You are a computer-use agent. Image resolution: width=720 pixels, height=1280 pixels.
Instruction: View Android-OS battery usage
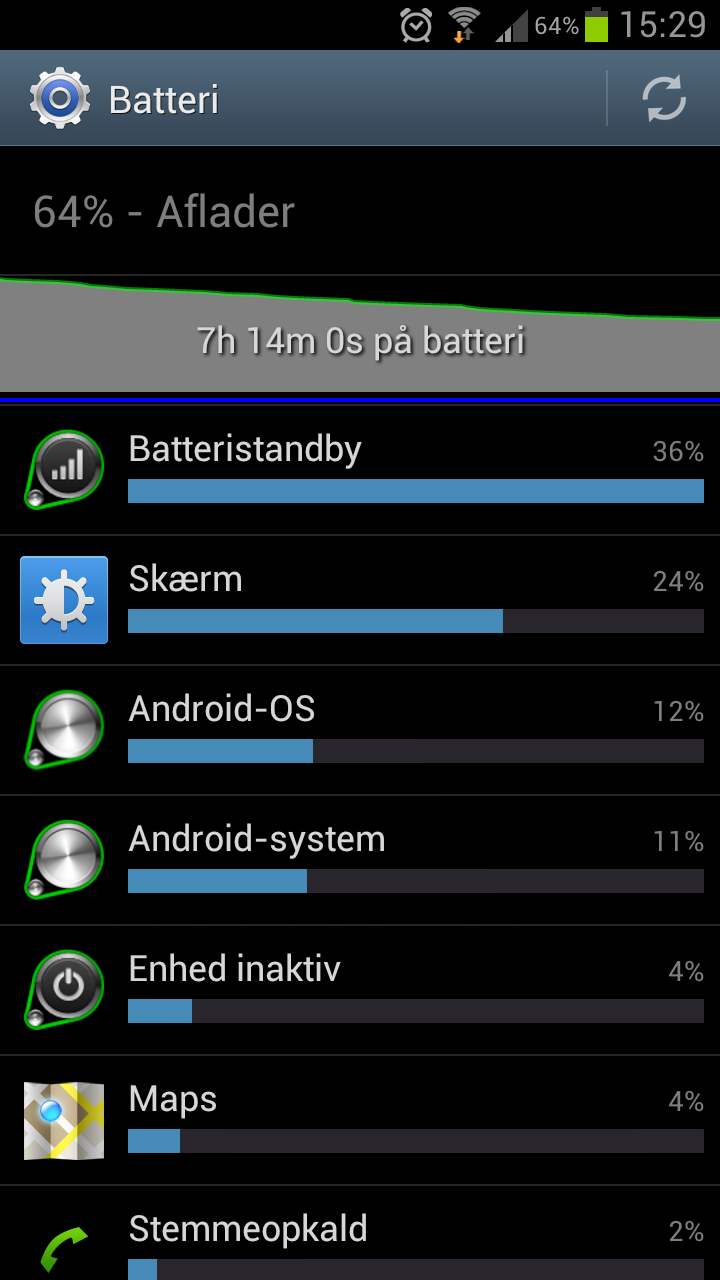(360, 730)
